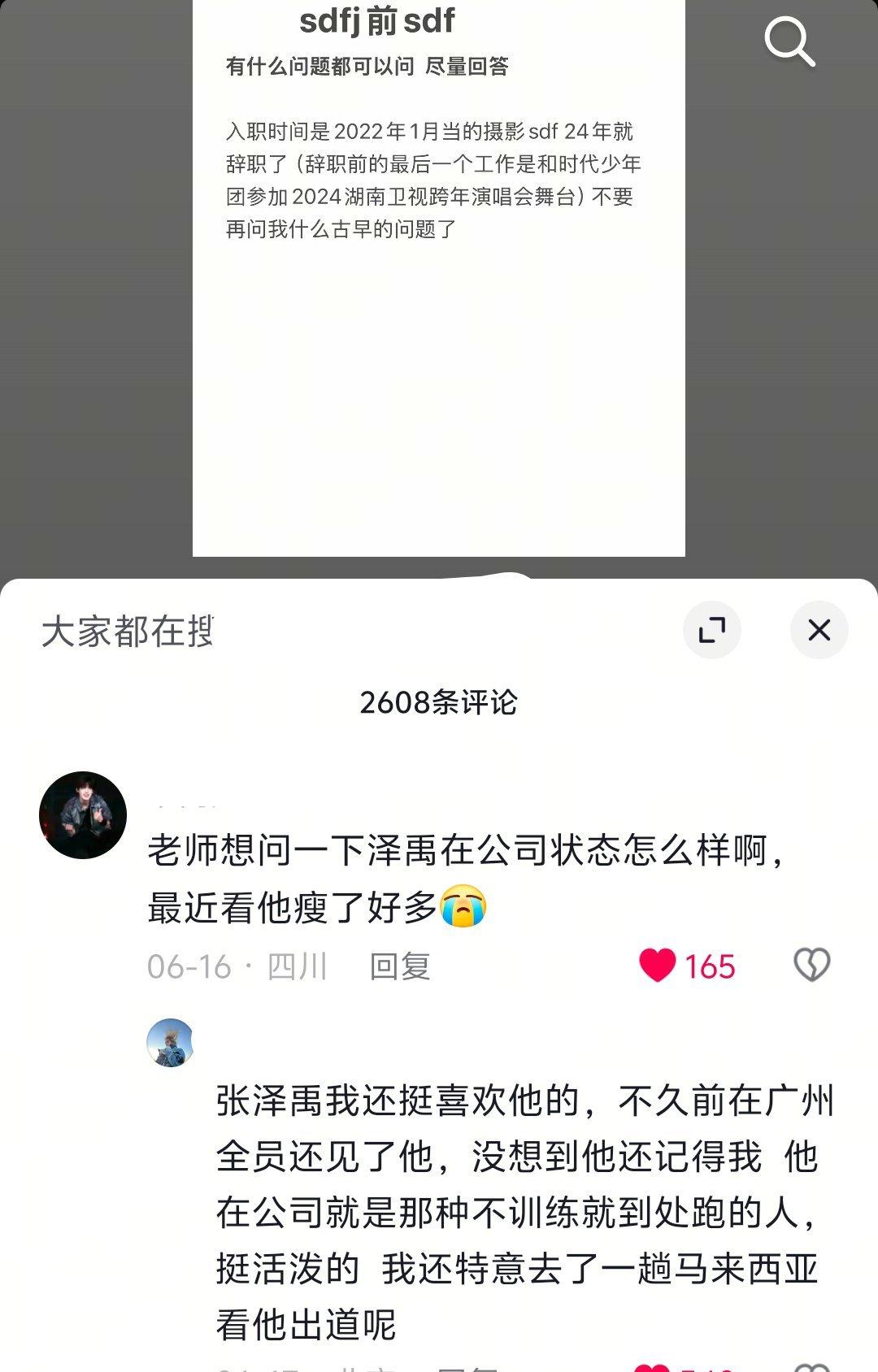Open search via the magnifier icon

[789, 41]
